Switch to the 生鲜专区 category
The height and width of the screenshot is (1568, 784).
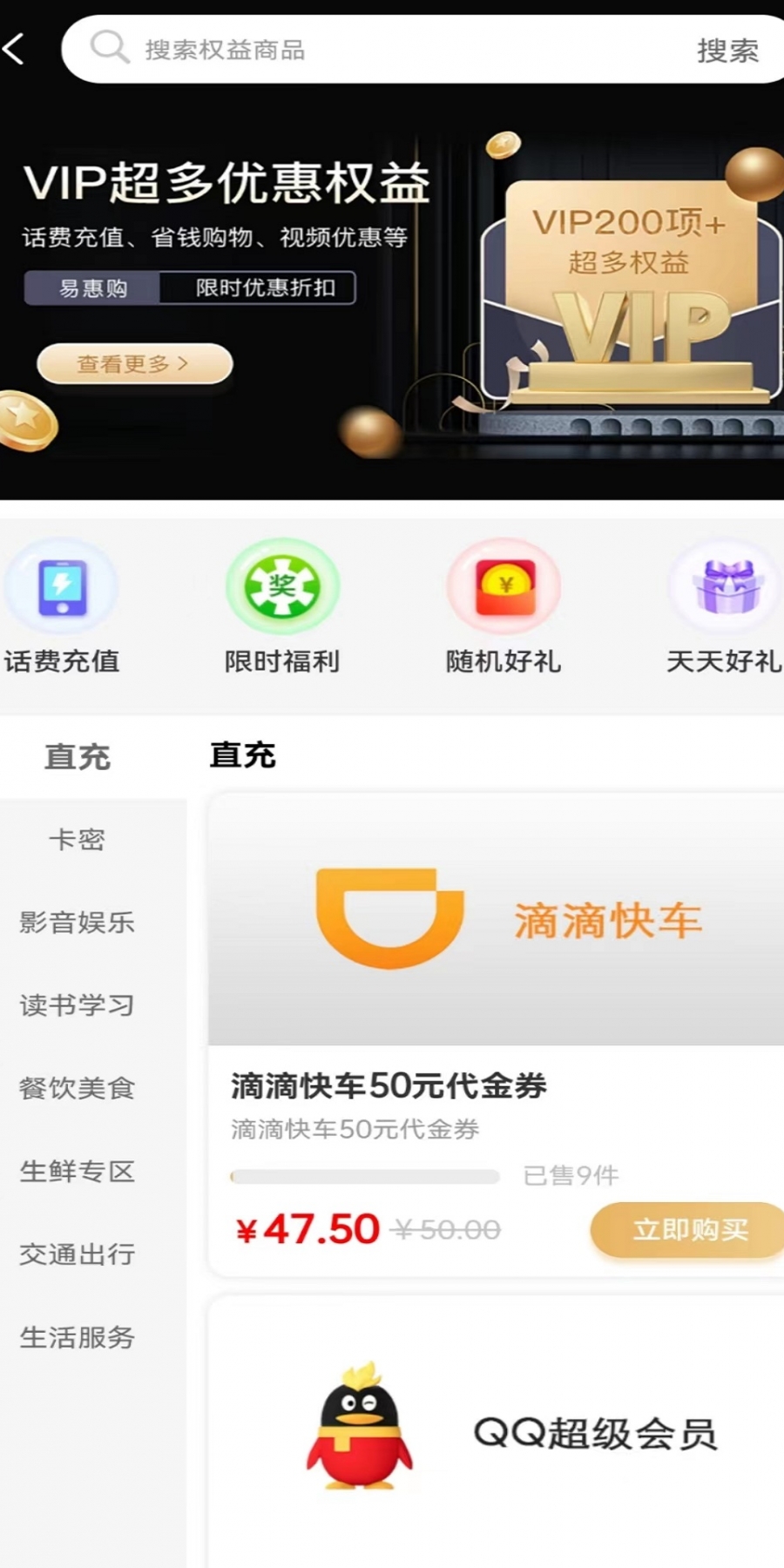point(78,1171)
